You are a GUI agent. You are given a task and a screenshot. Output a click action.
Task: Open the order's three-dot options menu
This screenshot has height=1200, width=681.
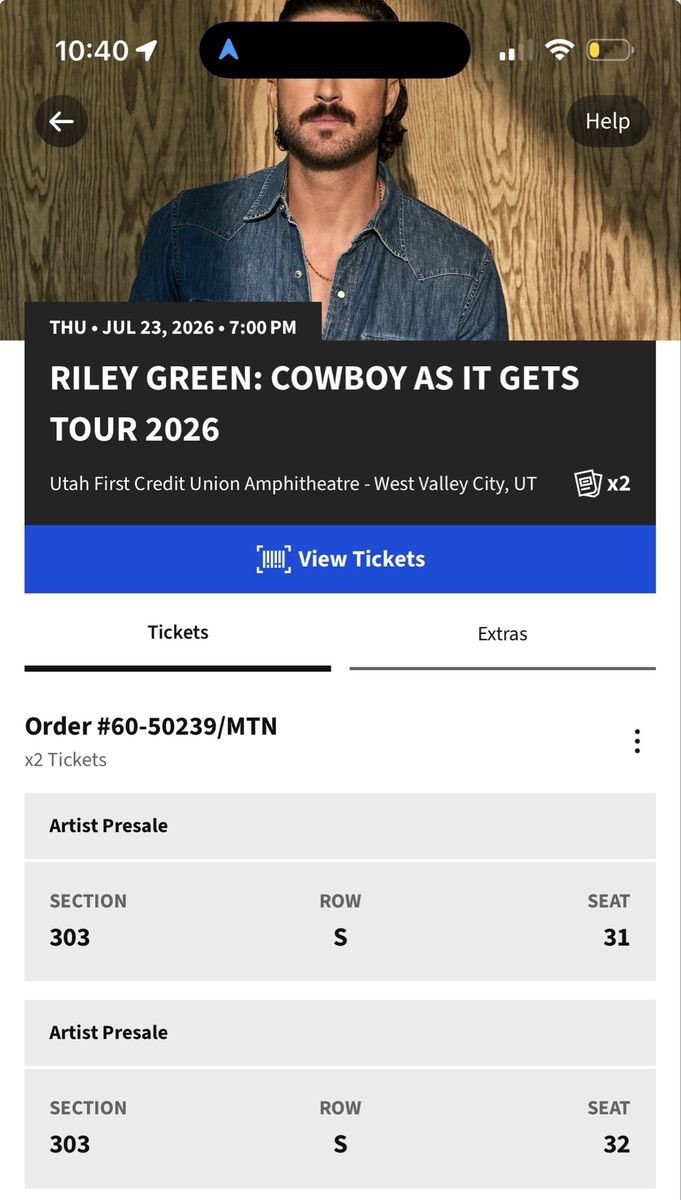pyautogui.click(x=637, y=741)
